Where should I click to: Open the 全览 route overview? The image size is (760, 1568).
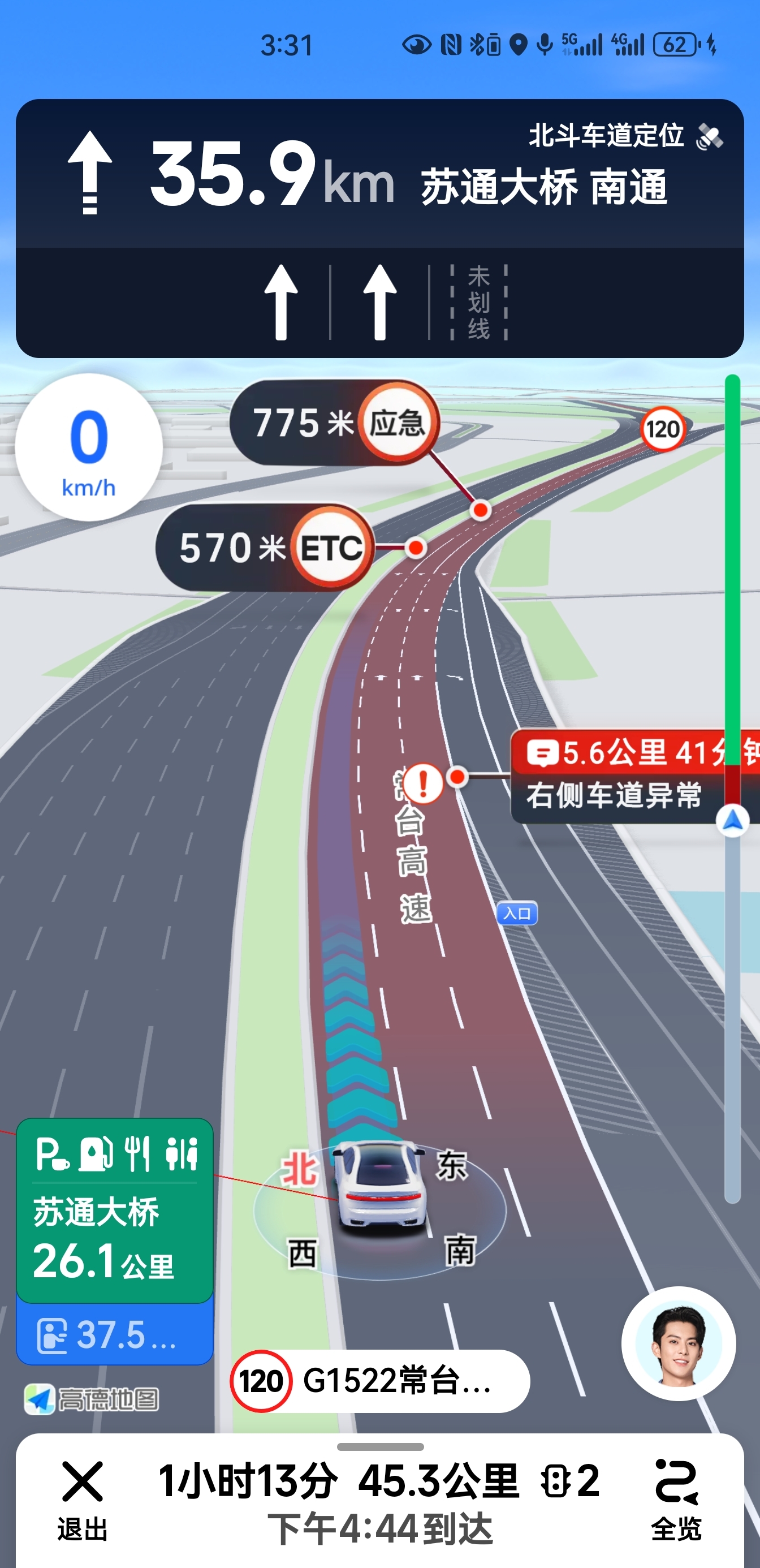pyautogui.click(x=676, y=1501)
